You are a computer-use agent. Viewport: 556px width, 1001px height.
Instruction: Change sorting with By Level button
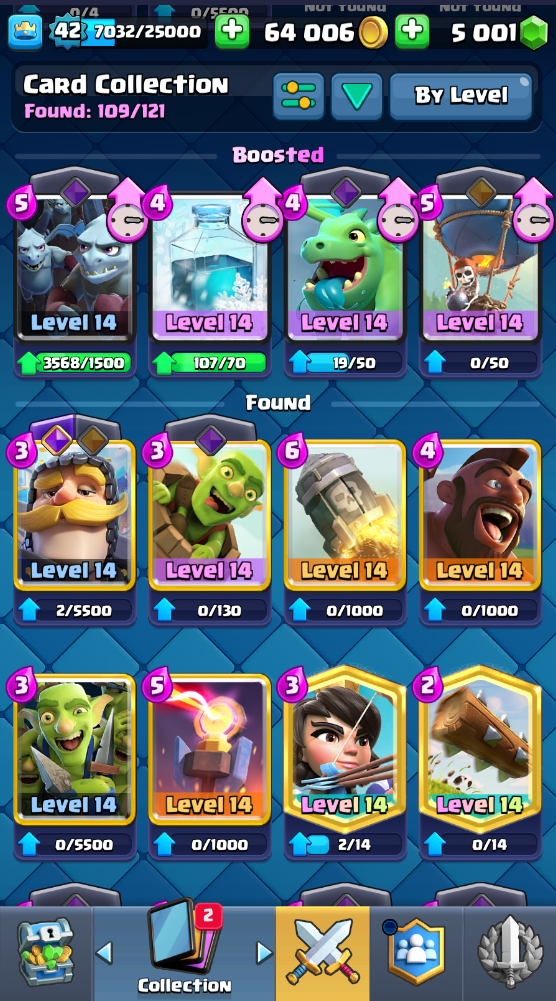(461, 96)
